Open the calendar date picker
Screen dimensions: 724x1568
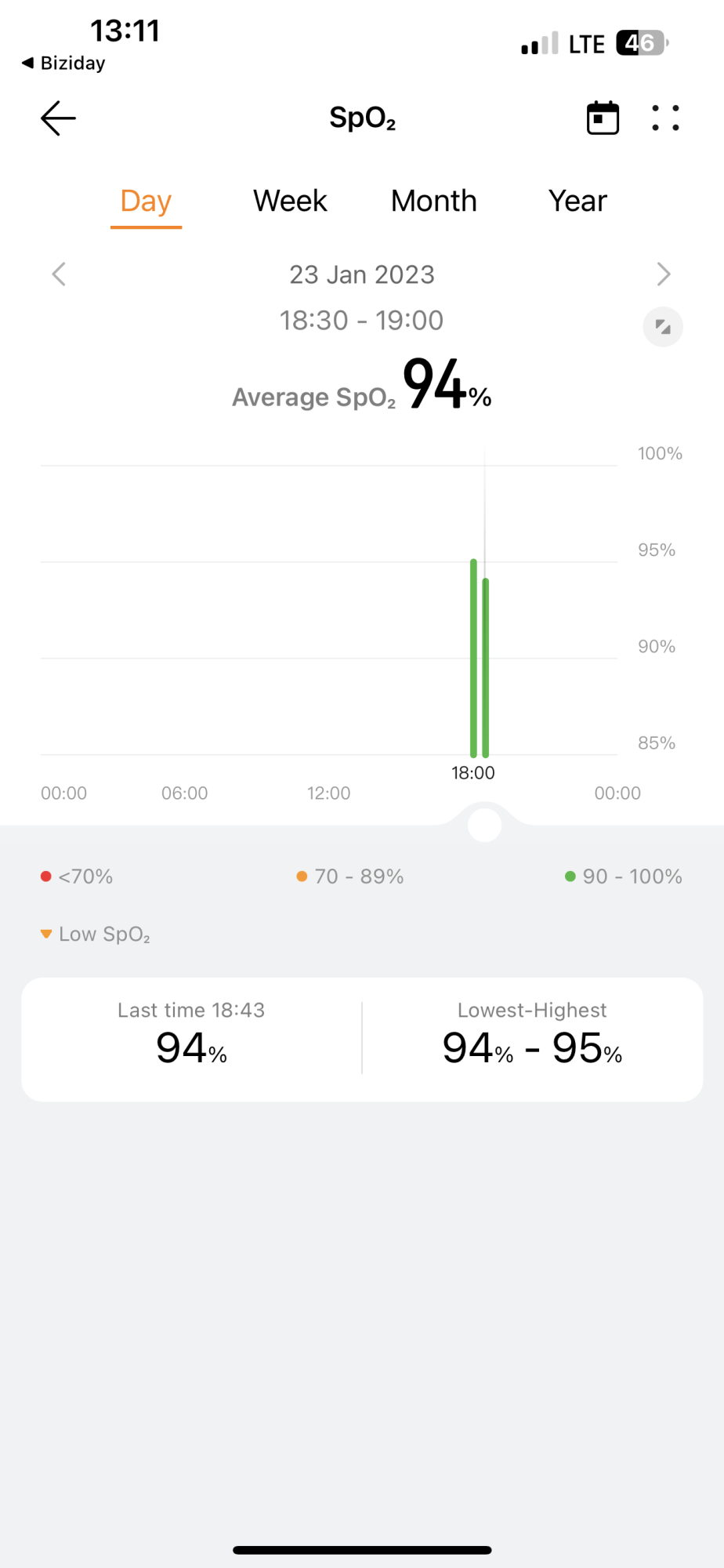click(x=603, y=118)
